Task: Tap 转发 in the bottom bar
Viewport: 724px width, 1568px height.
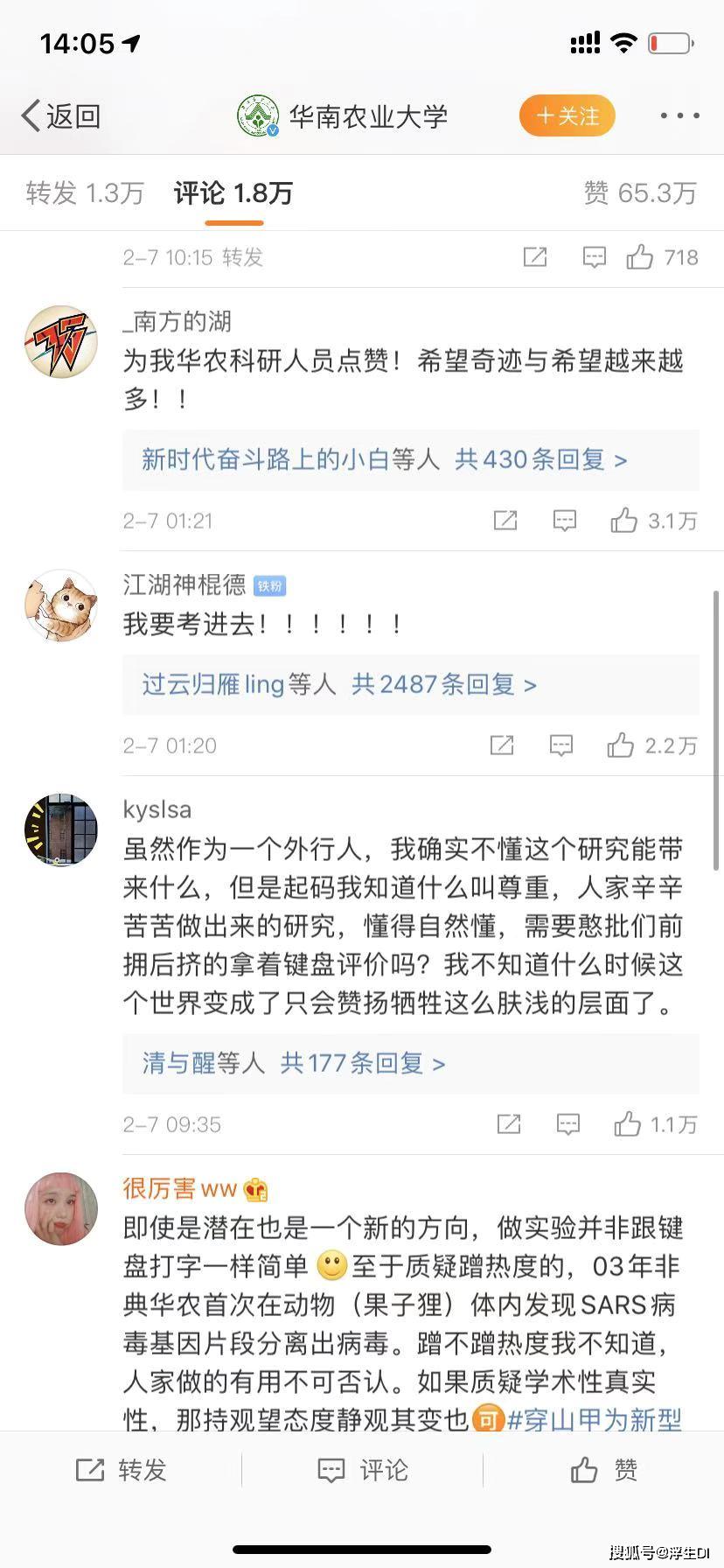Action: coord(121,1470)
